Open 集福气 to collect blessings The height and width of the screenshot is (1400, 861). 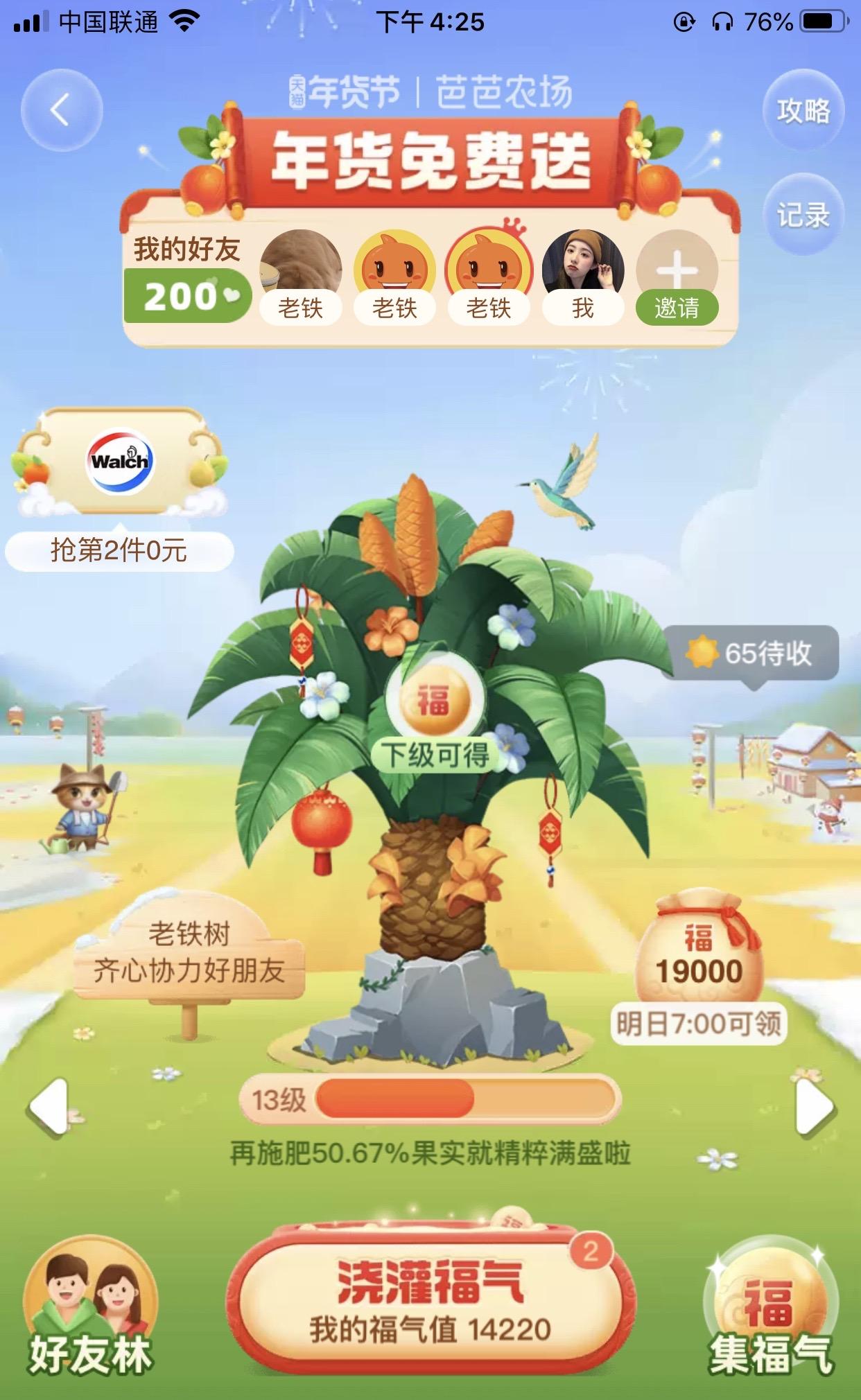coord(769,1310)
